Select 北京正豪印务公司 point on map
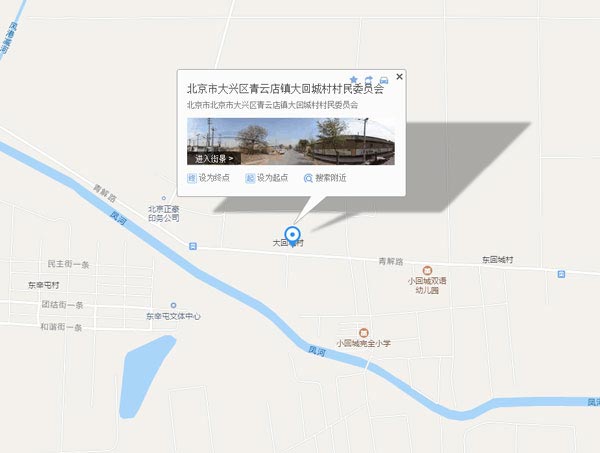This screenshot has height=453, width=600. [x=163, y=199]
